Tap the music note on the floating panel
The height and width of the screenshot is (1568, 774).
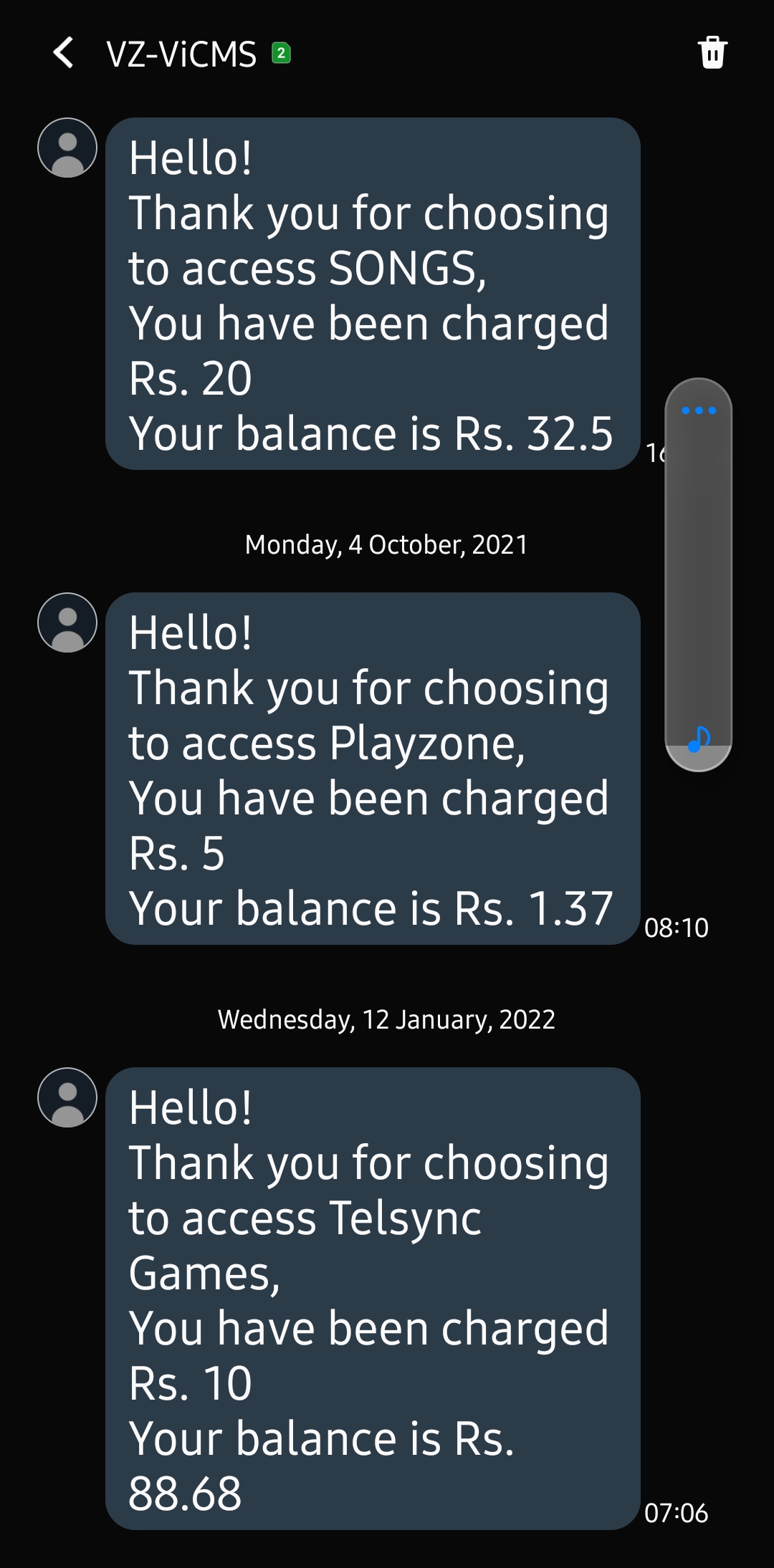tap(699, 739)
